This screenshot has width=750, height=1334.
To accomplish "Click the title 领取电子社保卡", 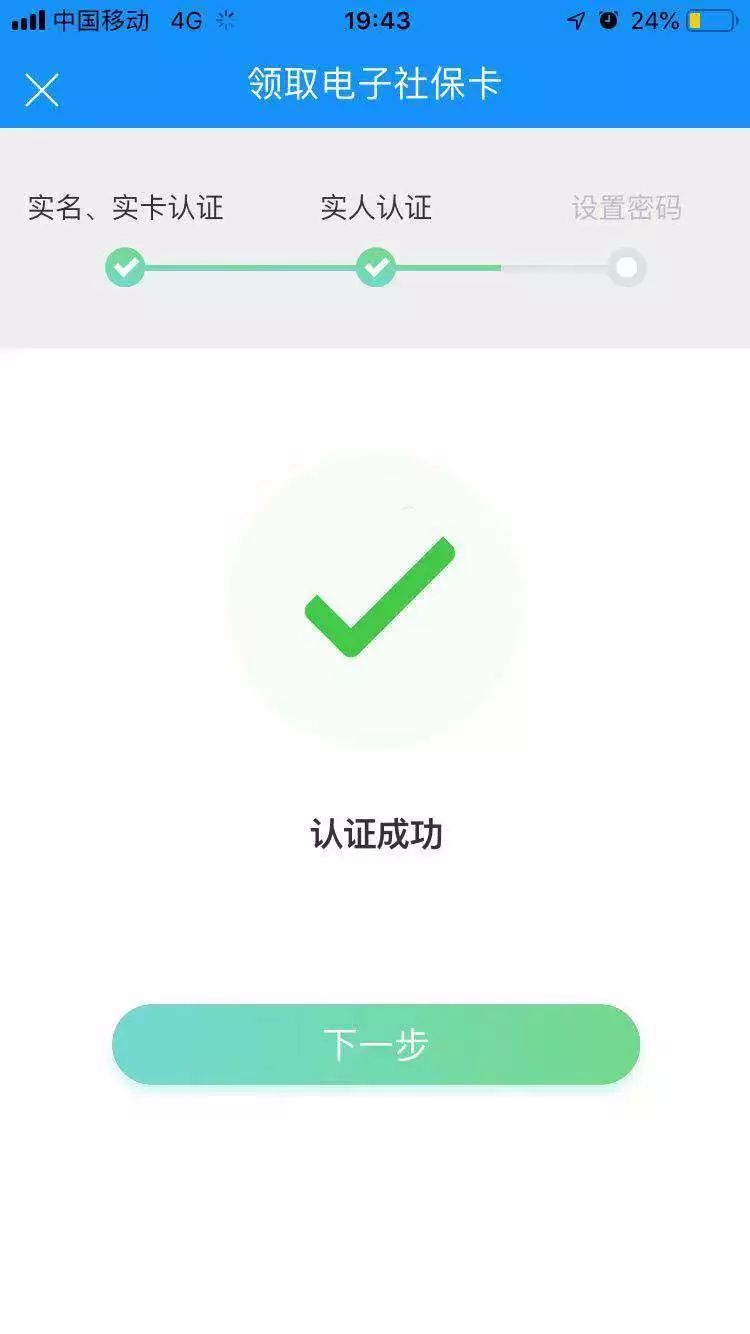I will click(374, 87).
